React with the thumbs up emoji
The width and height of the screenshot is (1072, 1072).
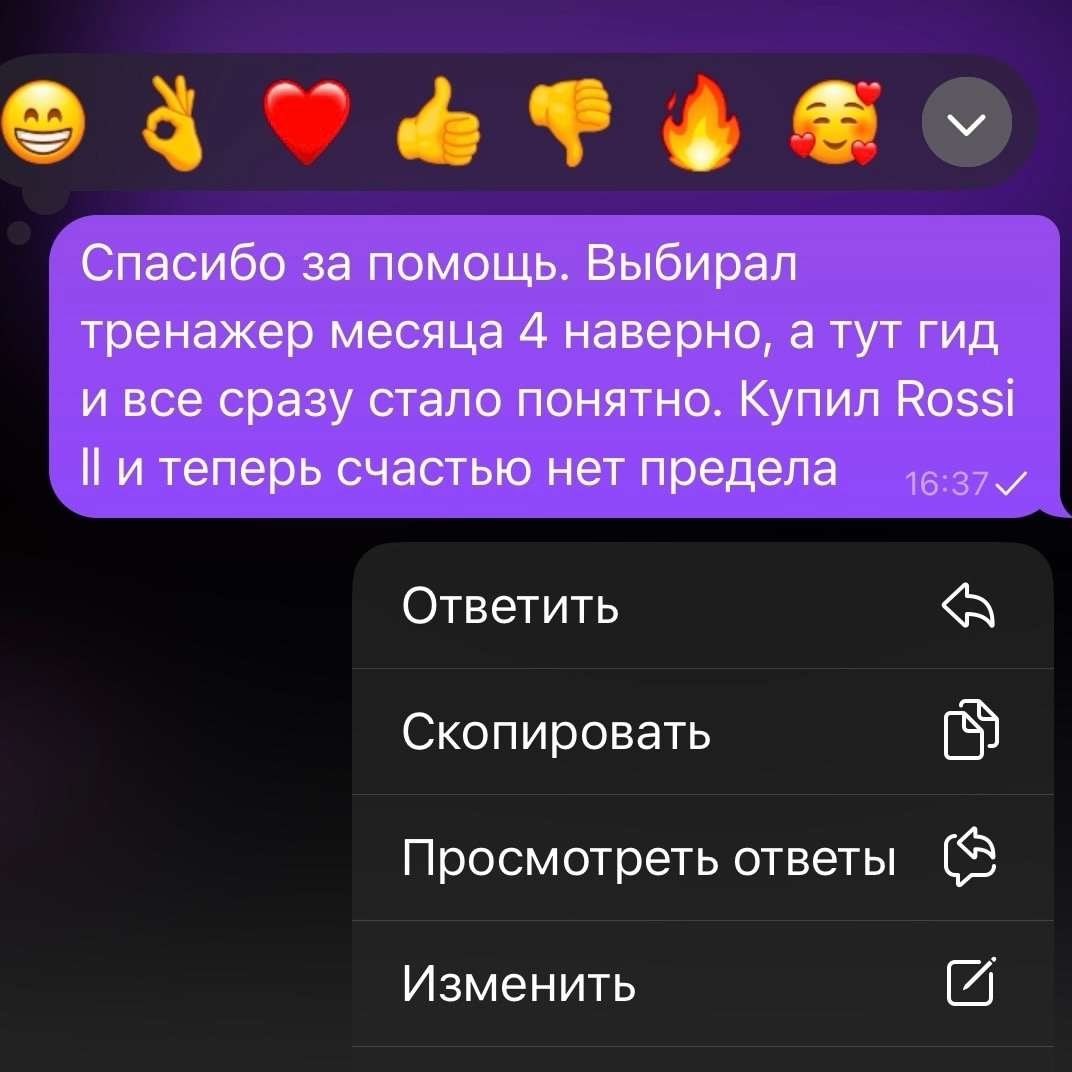(x=438, y=124)
